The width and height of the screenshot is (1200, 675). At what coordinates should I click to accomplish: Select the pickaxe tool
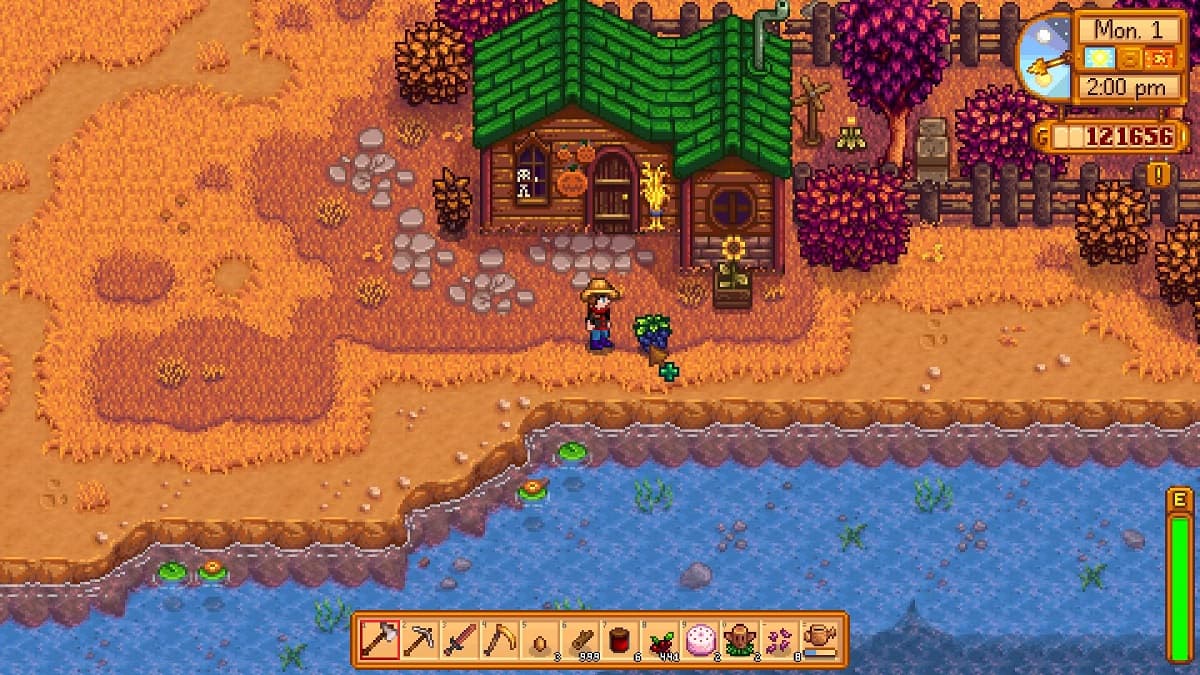[419, 639]
